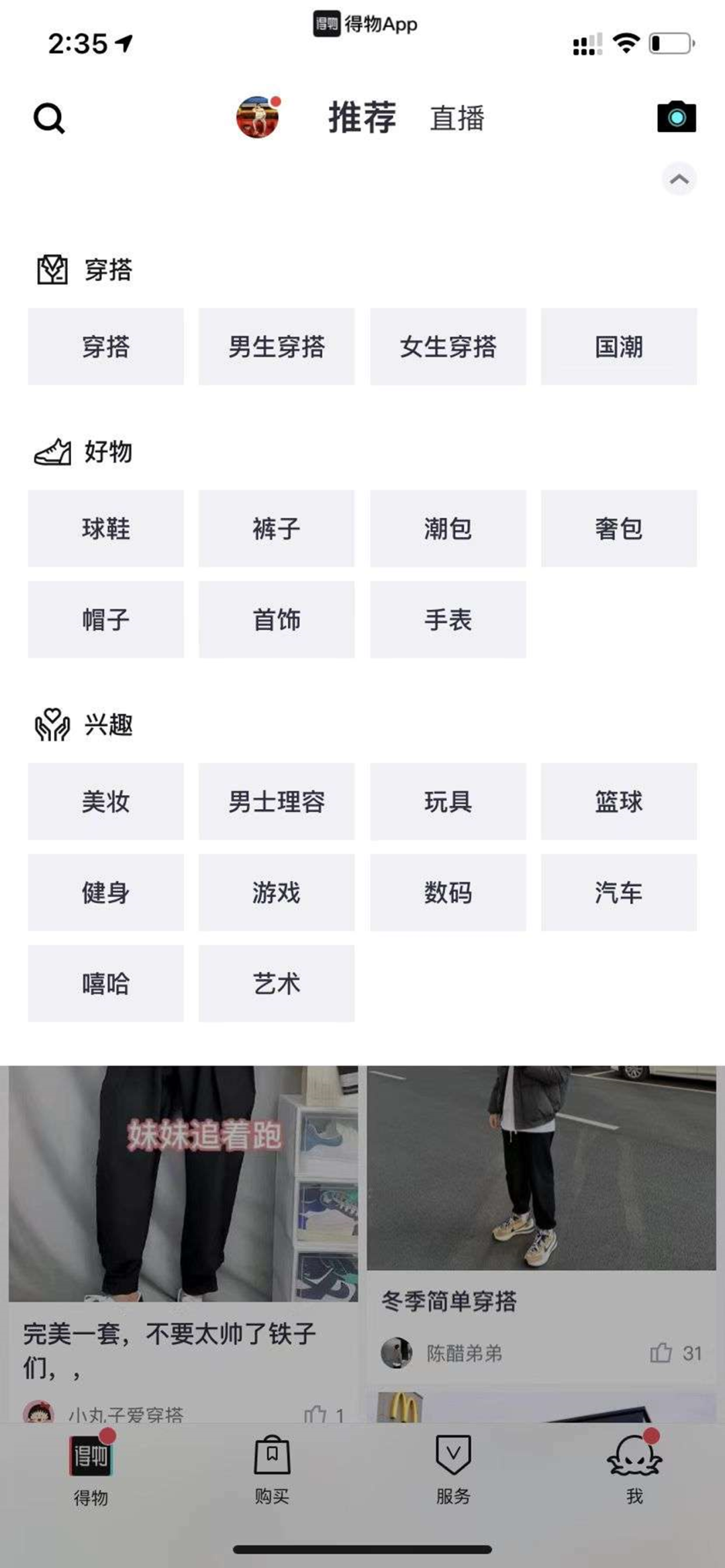Choose the 美妆 beauty interest
The image size is (725, 1568).
105,802
